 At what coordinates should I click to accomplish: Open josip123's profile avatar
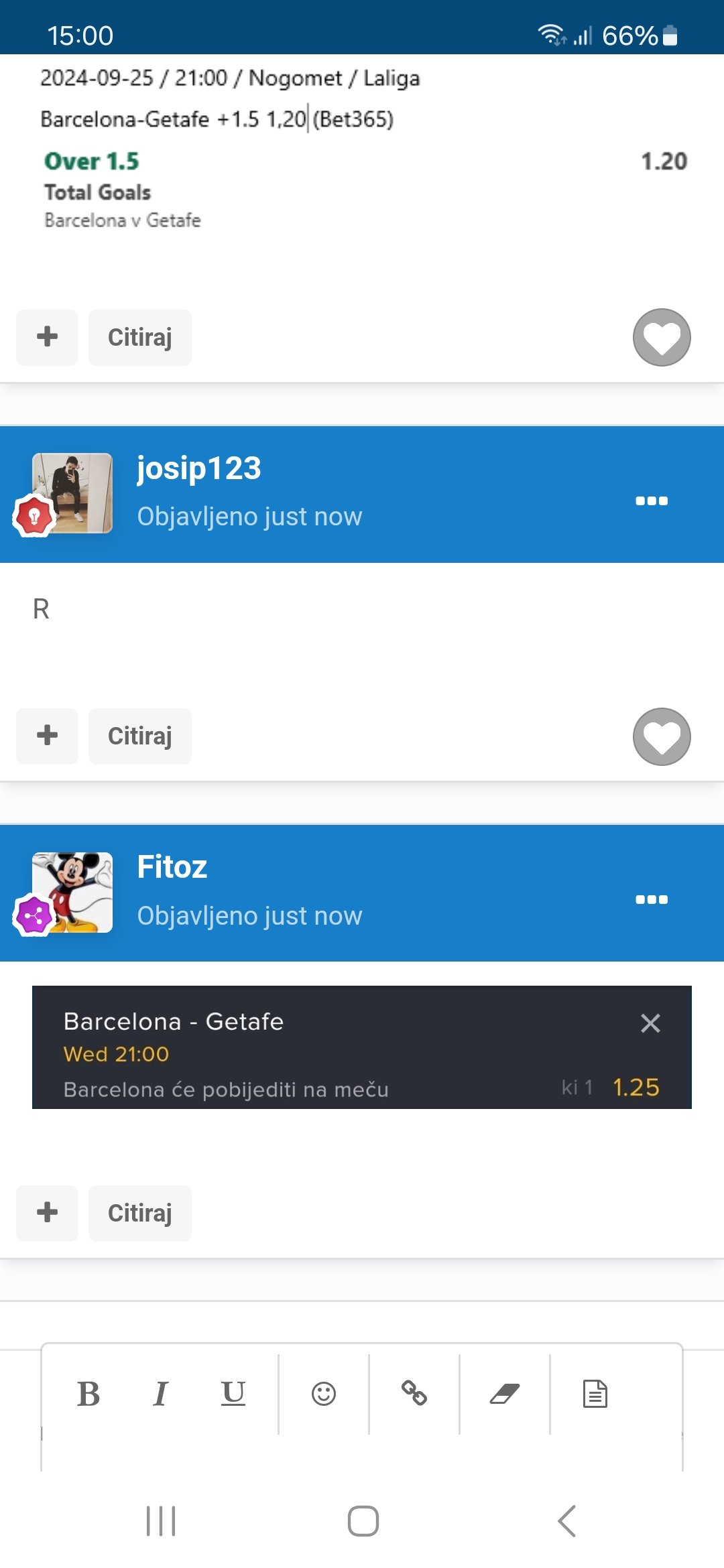pos(72,493)
